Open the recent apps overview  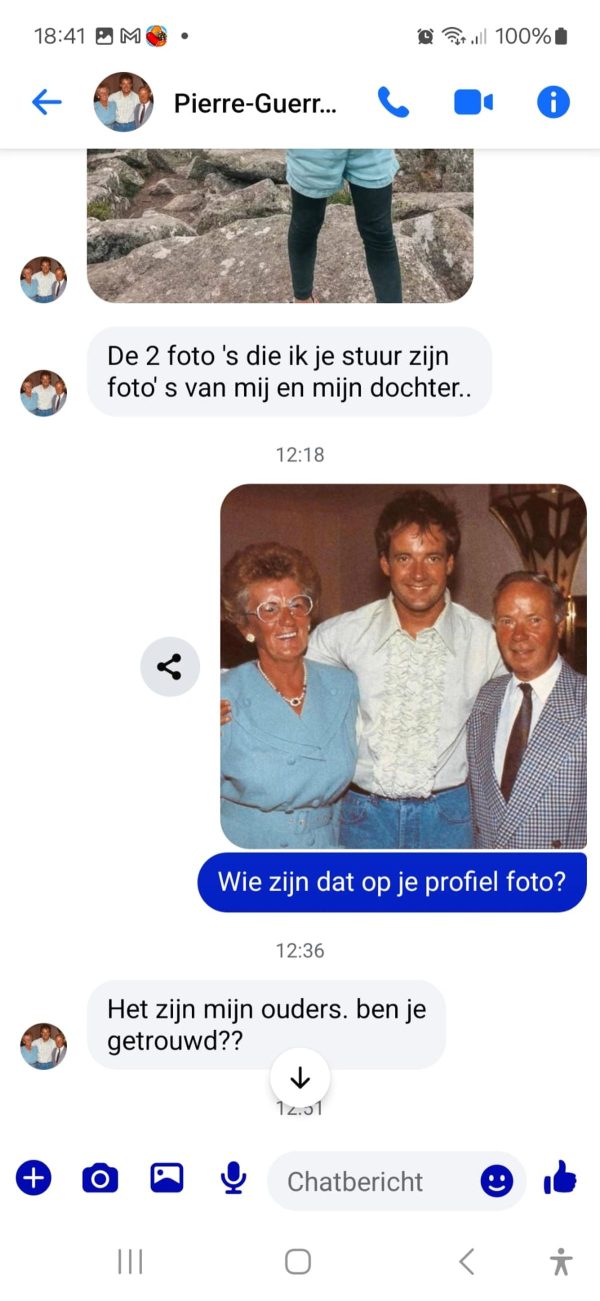130,1262
